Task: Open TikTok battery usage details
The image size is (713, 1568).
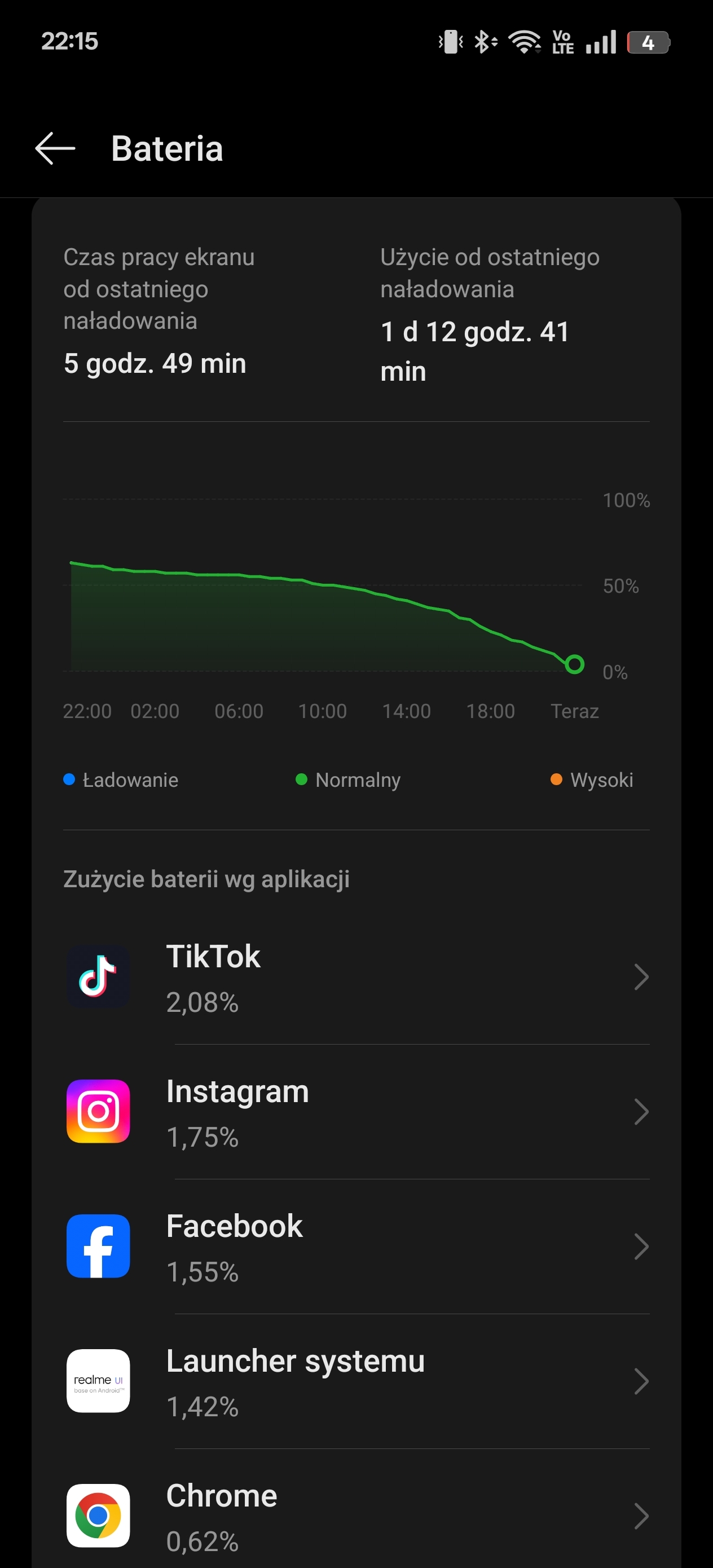Action: (x=356, y=977)
